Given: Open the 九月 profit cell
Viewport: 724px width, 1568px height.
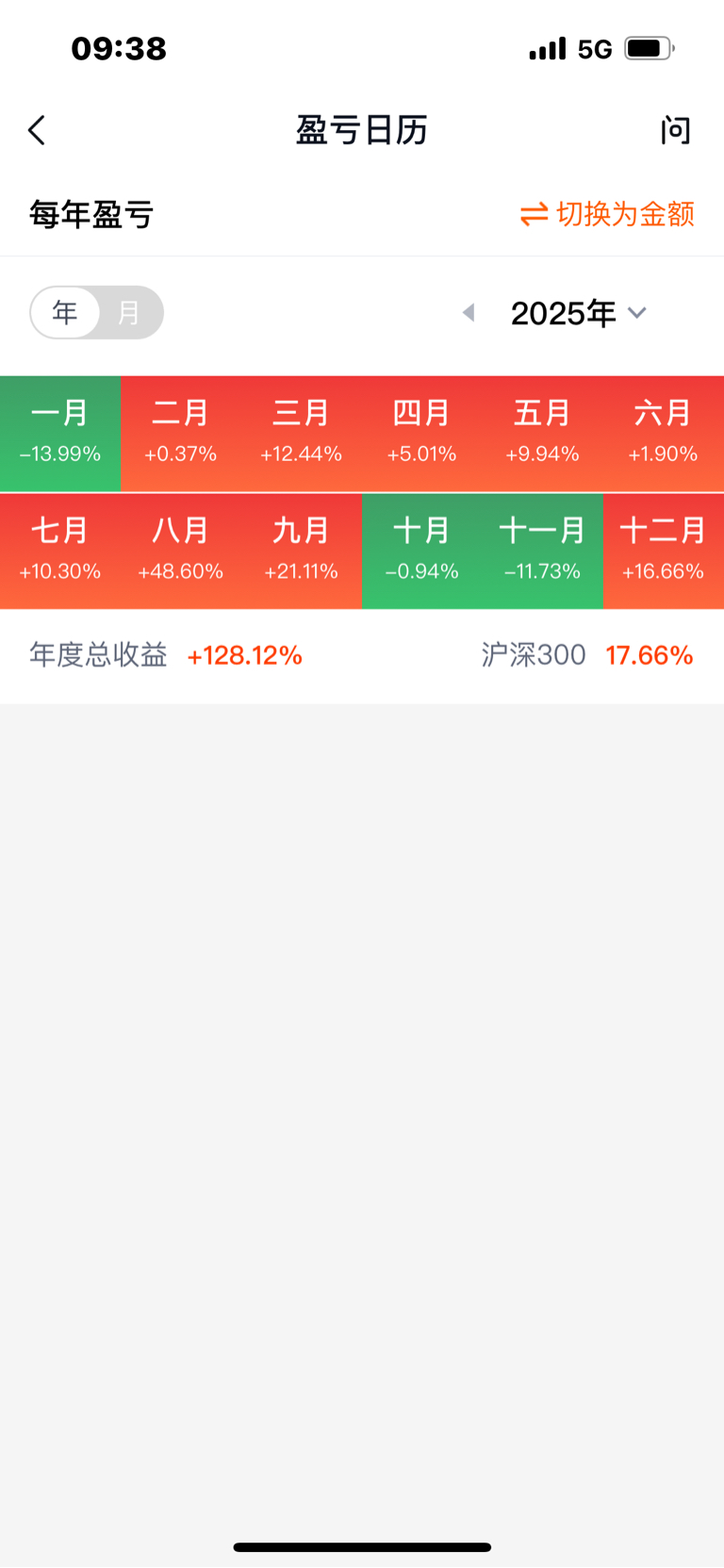Looking at the screenshot, I should (x=302, y=551).
